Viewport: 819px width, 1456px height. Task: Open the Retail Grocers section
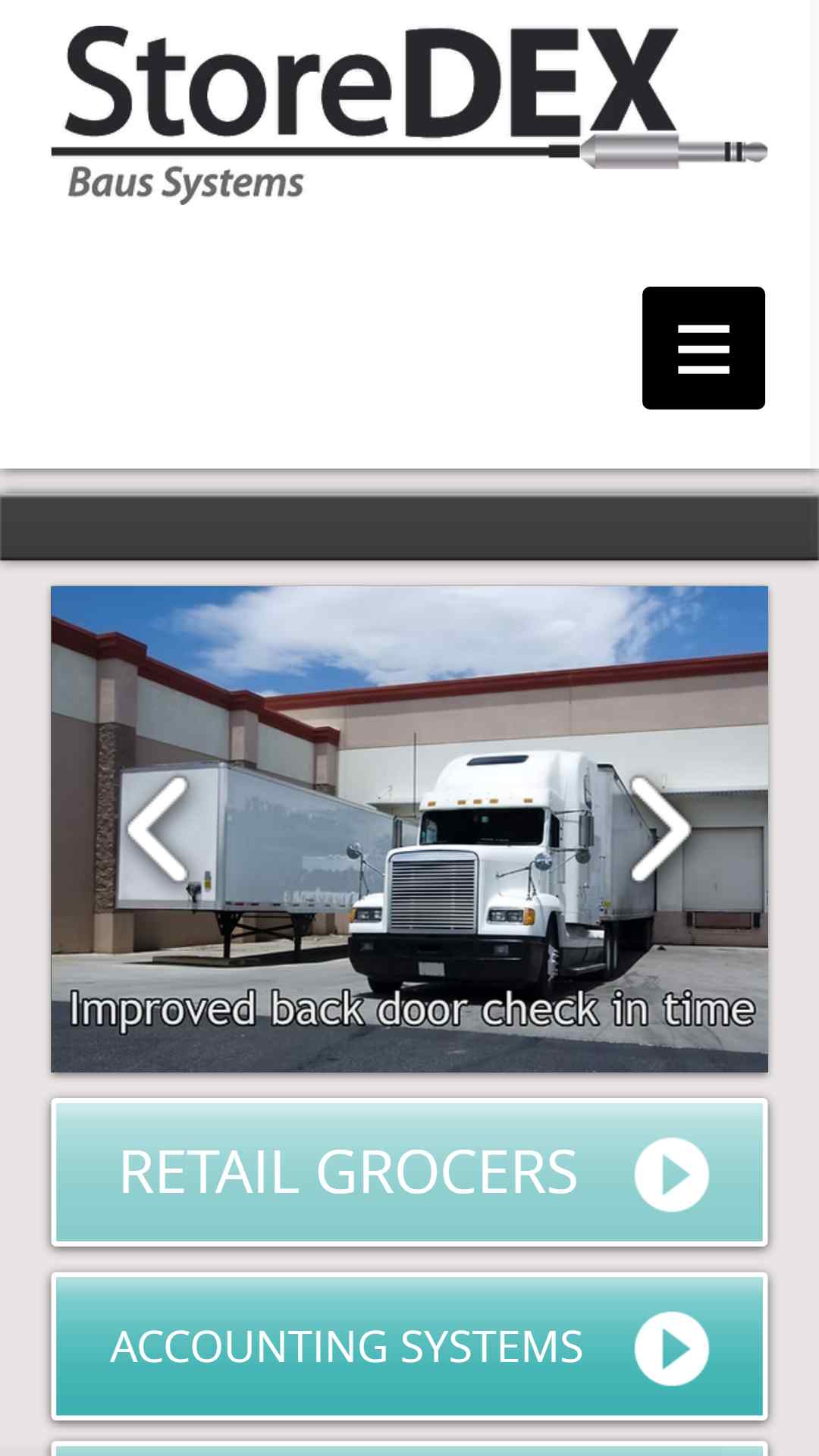click(x=409, y=1172)
